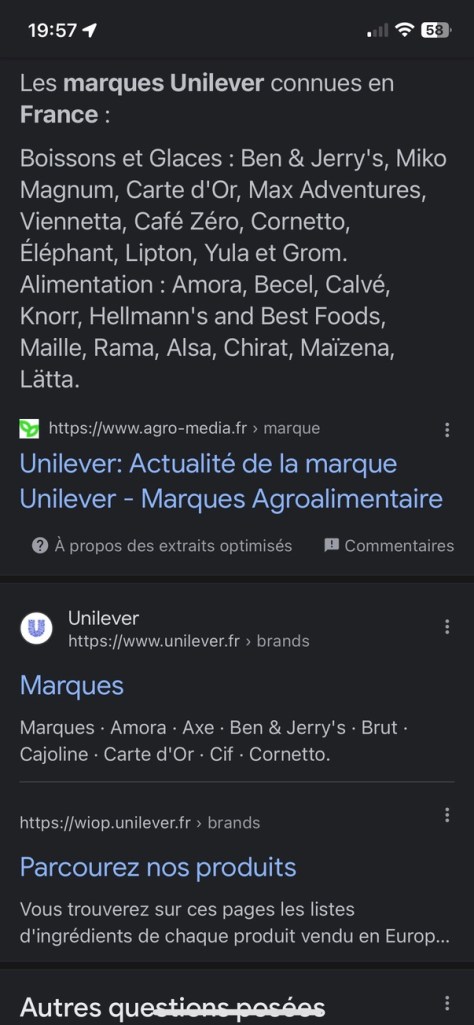Screen dimensions: 474x1025
Task: Open the three-dot menu beside agro-media.fr
Action: pyautogui.click(x=447, y=429)
